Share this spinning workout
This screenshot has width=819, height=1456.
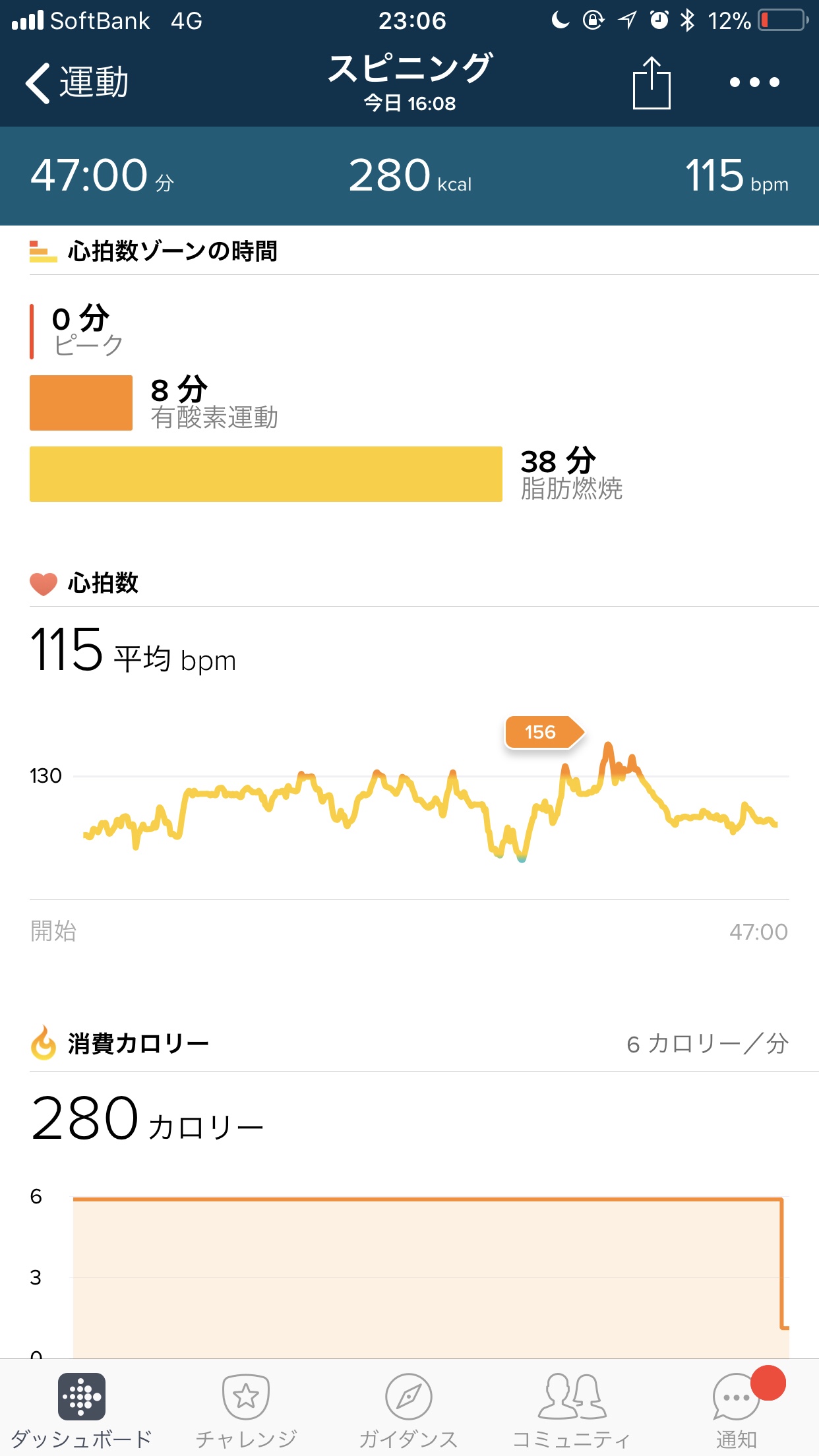click(651, 83)
